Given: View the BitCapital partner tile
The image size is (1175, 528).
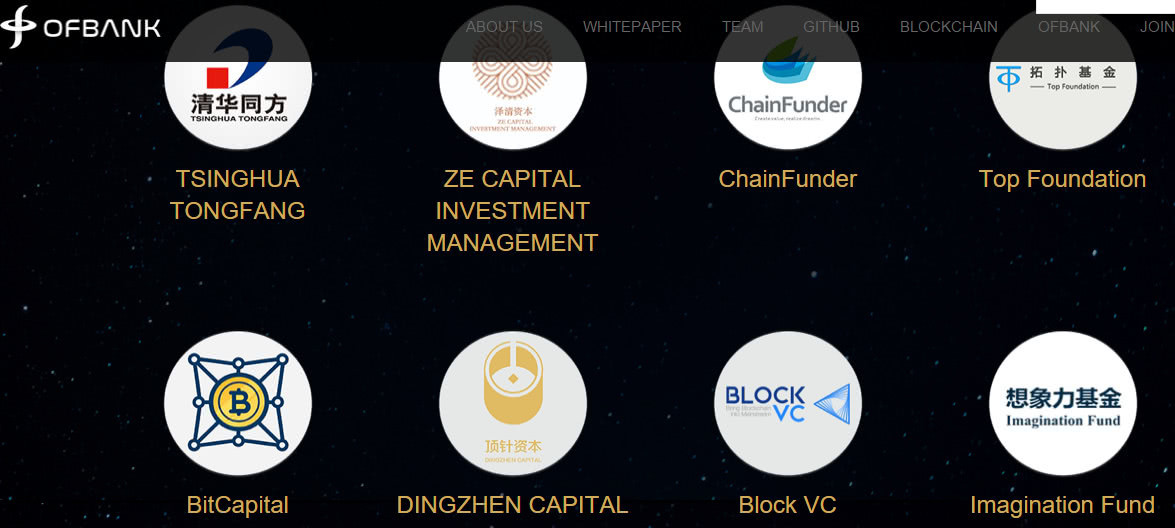Looking at the screenshot, I should pos(238,403).
